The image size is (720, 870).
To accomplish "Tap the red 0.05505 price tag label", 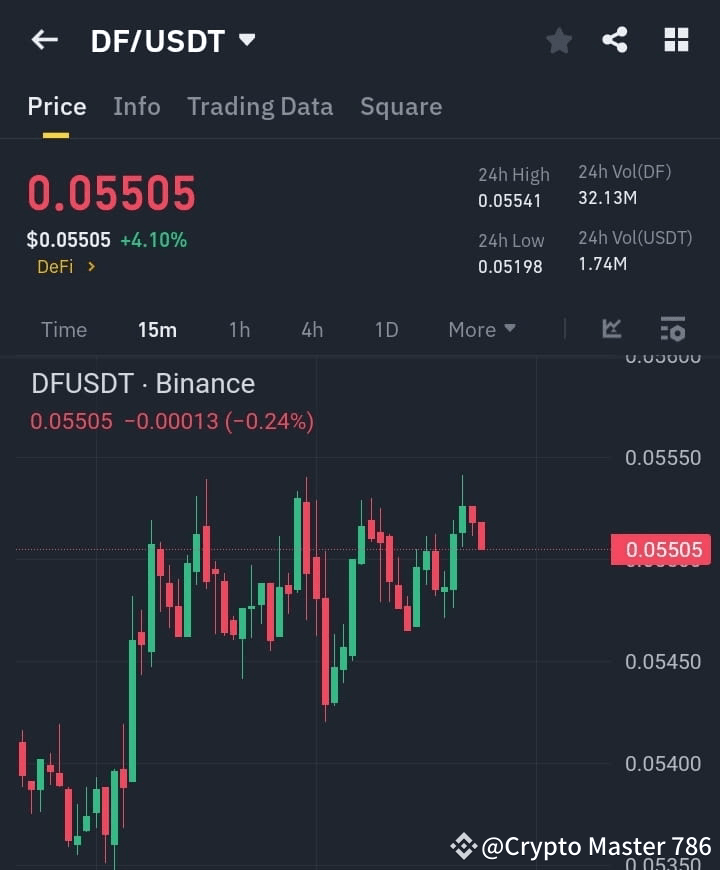I will coord(662,549).
